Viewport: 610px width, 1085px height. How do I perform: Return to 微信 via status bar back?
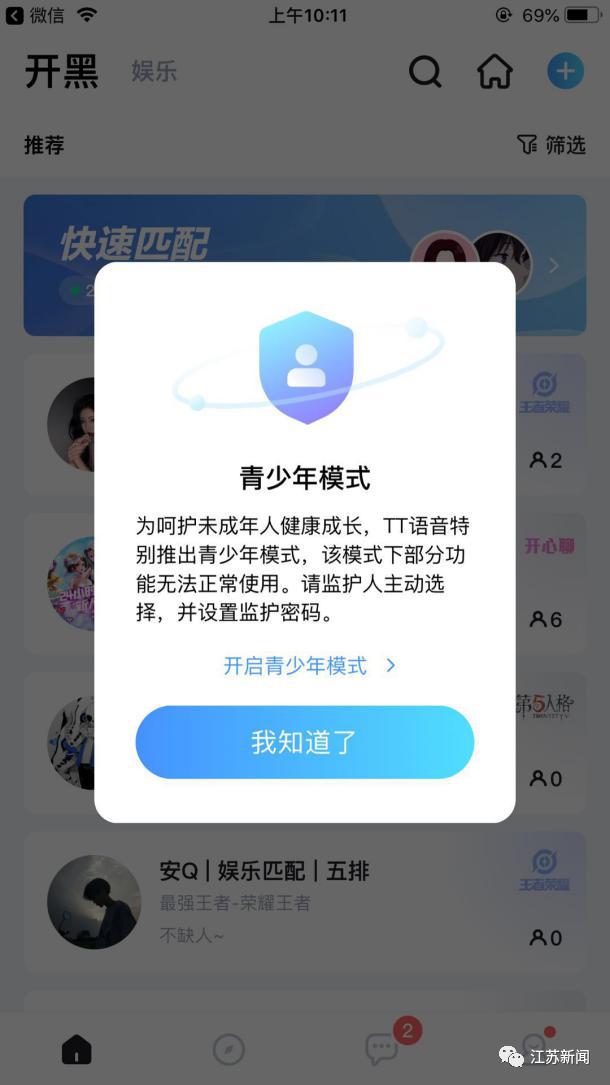click(x=36, y=15)
